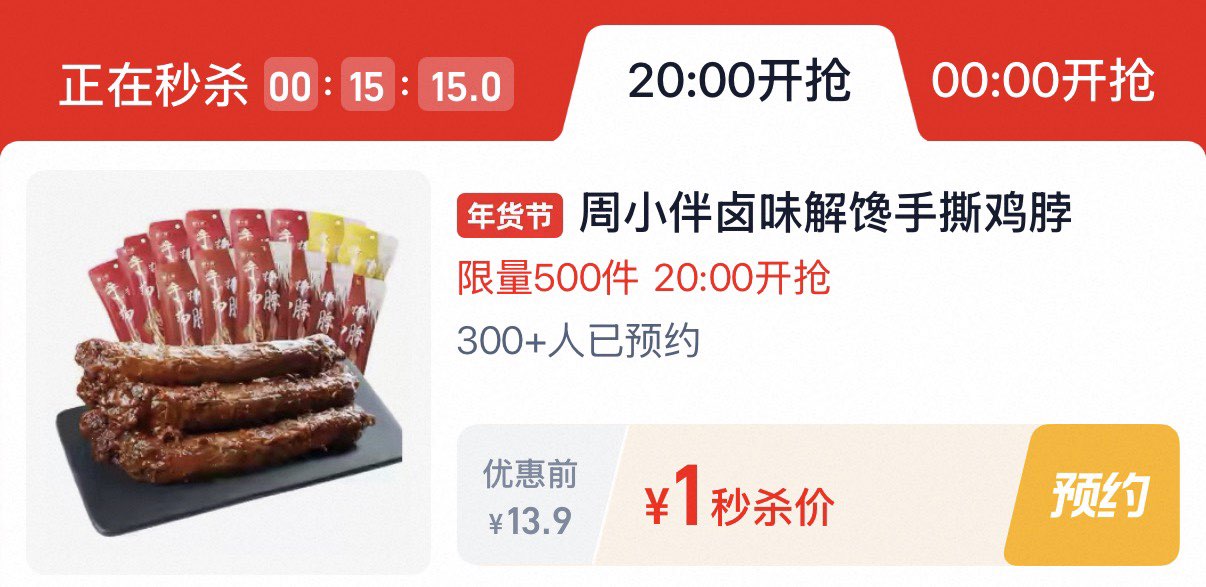Switch to the 00:00开抢 tab

[x=1043, y=82]
